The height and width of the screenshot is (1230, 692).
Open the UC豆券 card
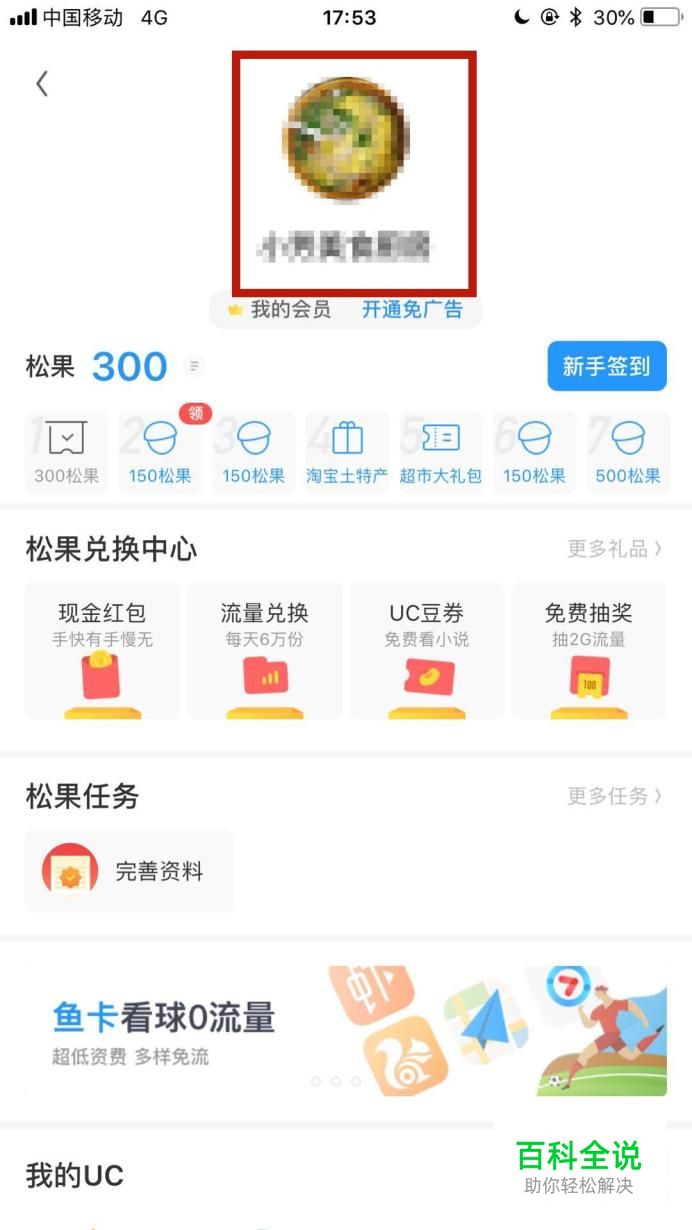coord(427,651)
